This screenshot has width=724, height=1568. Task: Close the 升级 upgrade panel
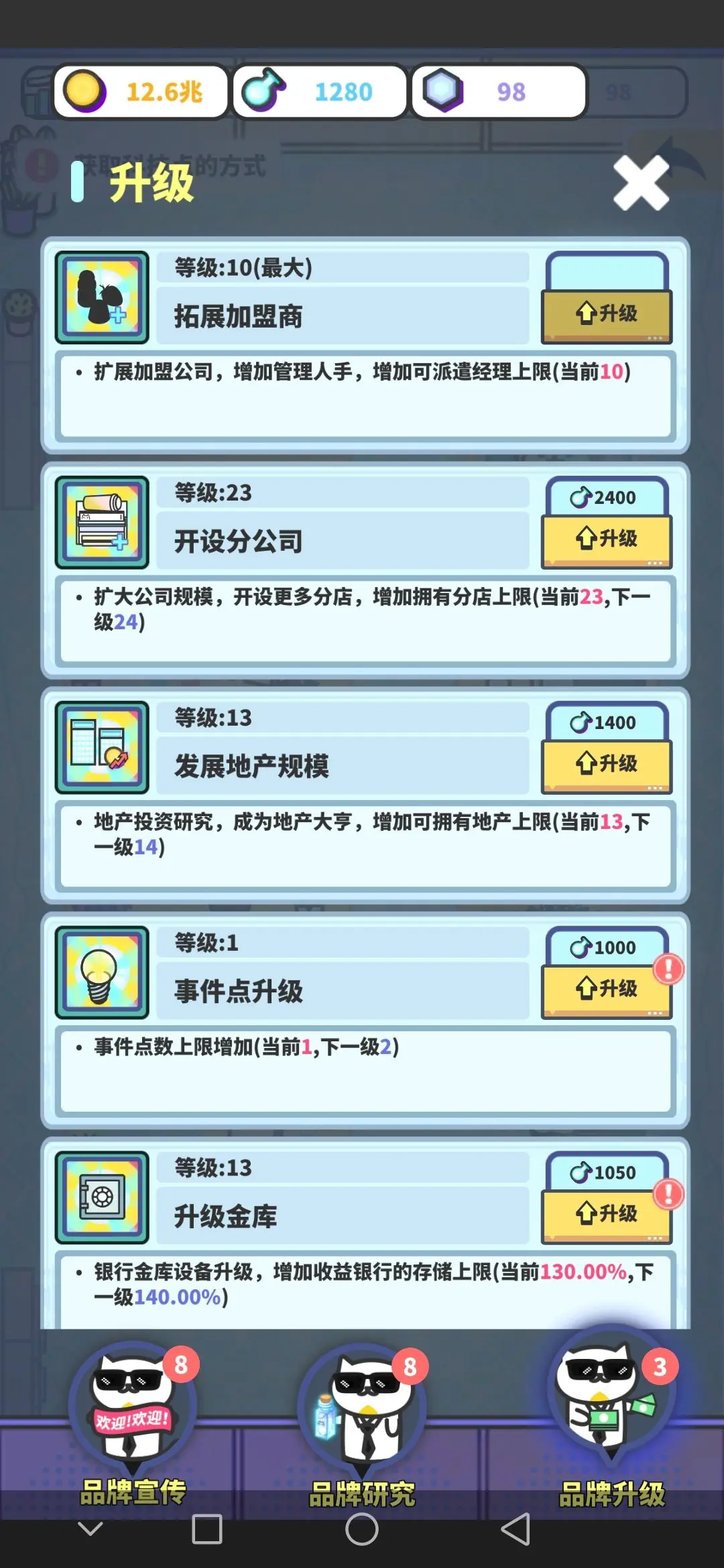click(642, 183)
